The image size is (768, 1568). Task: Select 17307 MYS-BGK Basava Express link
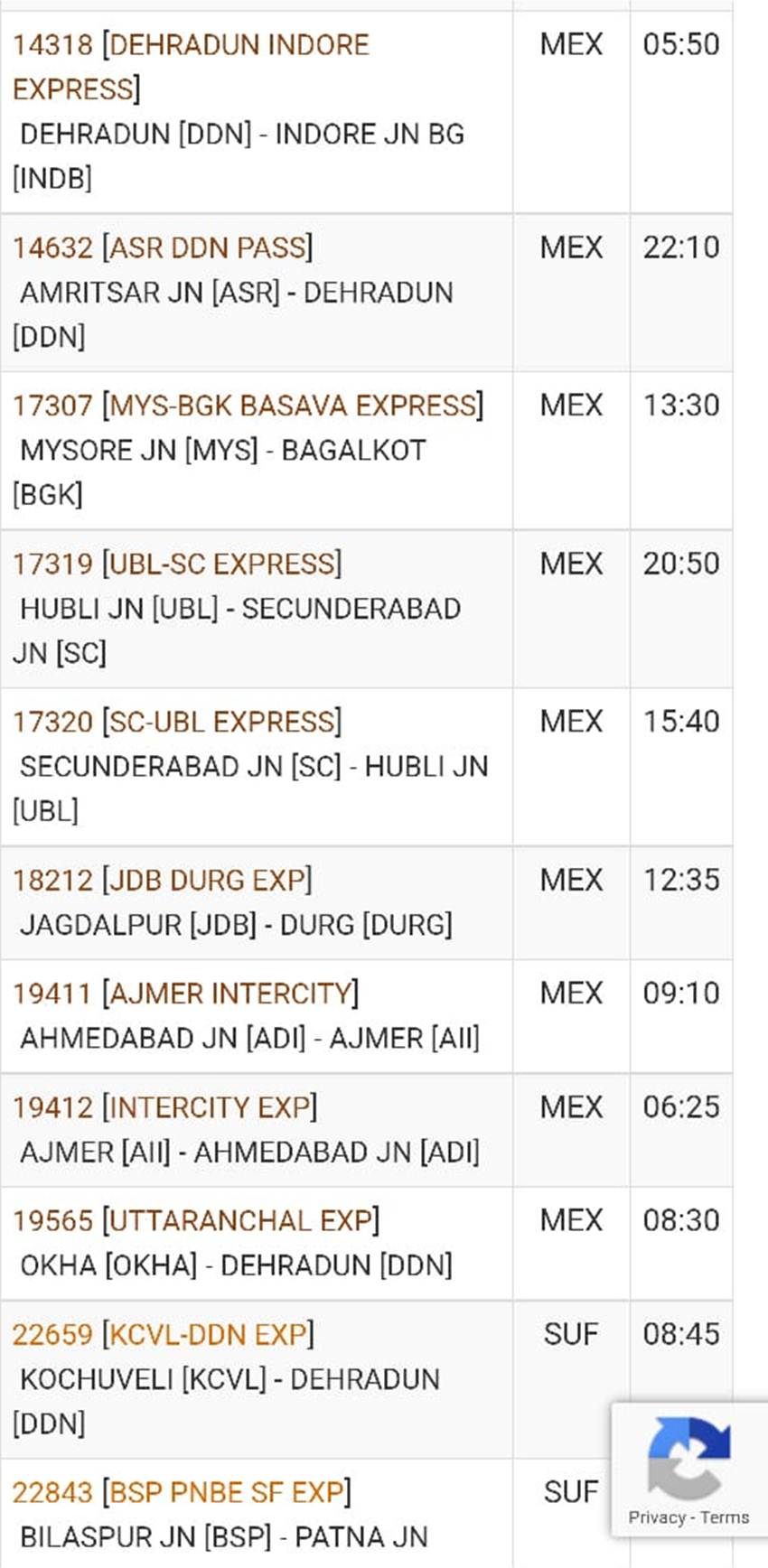(x=248, y=406)
